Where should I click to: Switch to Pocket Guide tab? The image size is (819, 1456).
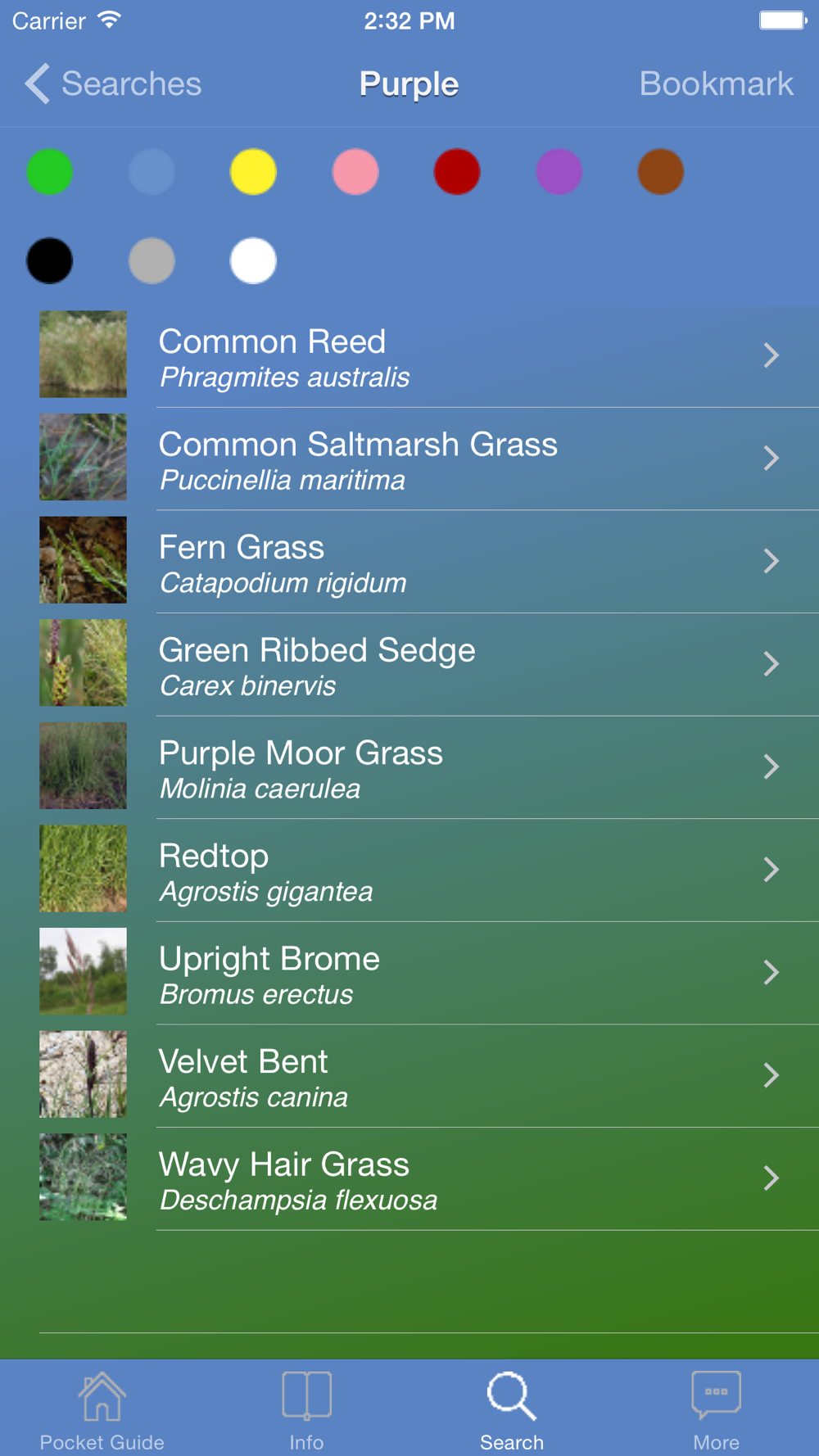[102, 1410]
